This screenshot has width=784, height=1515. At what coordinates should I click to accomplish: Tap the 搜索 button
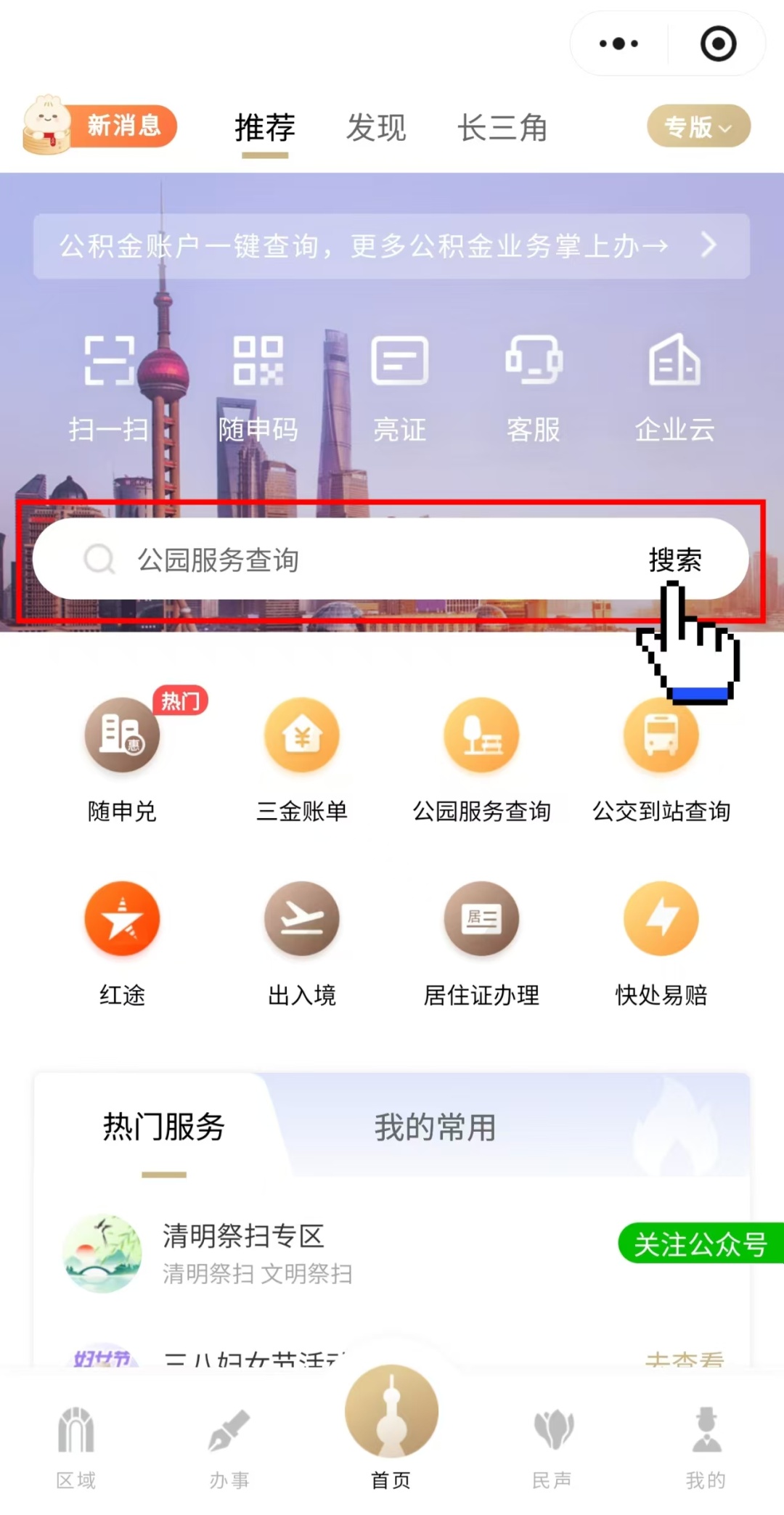tap(674, 560)
